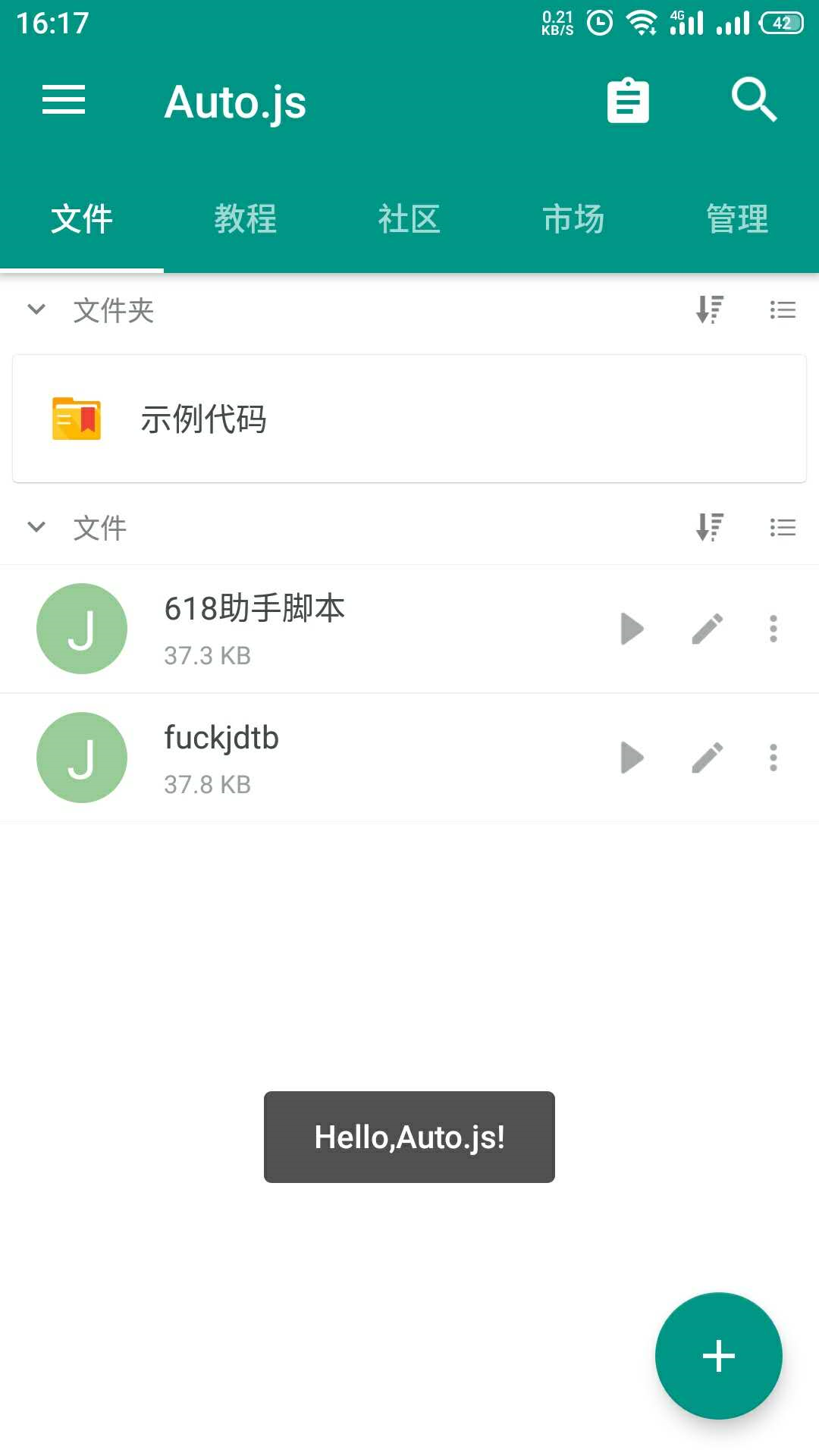The width and height of the screenshot is (819, 1456).
Task: Open the hamburger drawer menu
Action: (x=64, y=100)
